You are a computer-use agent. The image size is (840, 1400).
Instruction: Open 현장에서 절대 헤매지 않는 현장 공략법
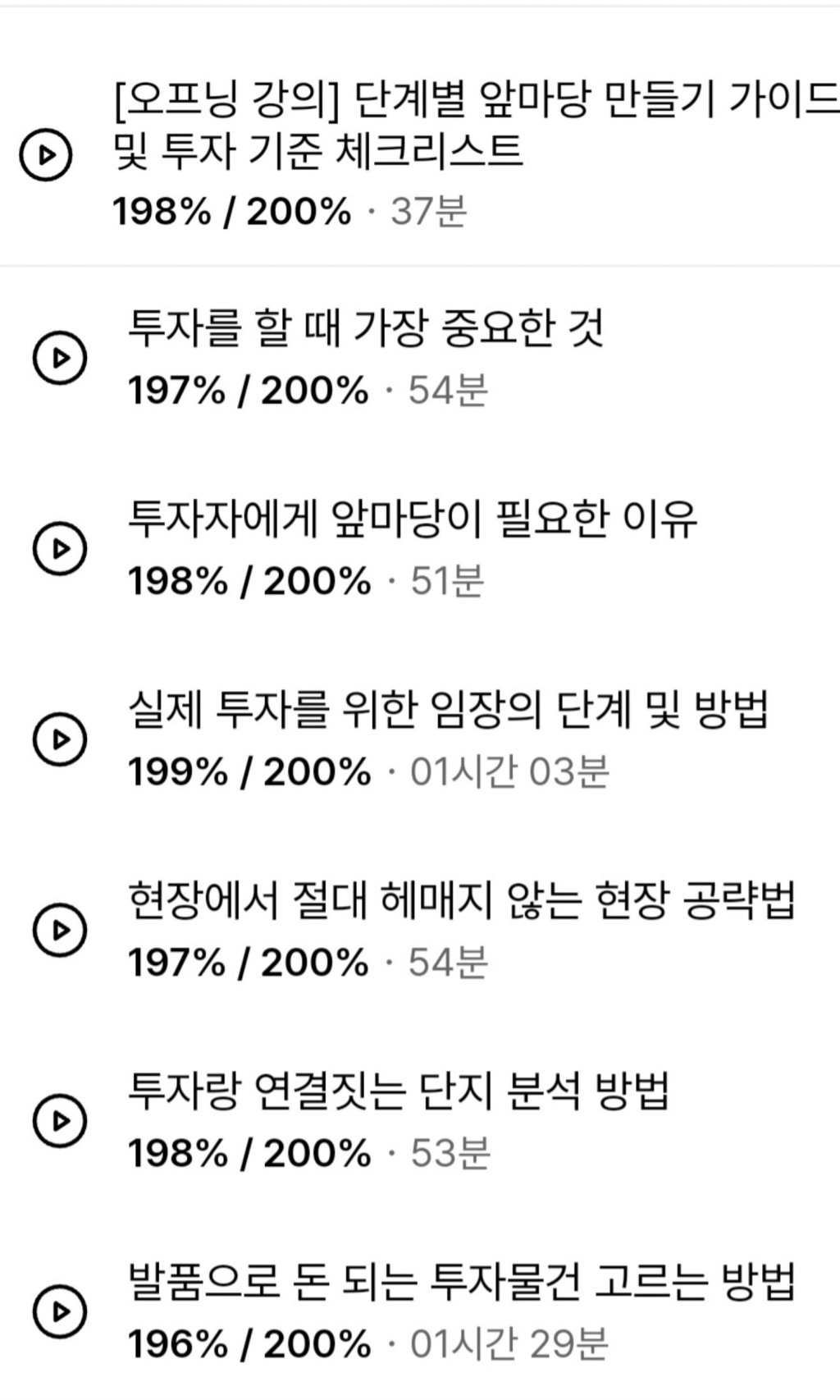click(x=420, y=930)
